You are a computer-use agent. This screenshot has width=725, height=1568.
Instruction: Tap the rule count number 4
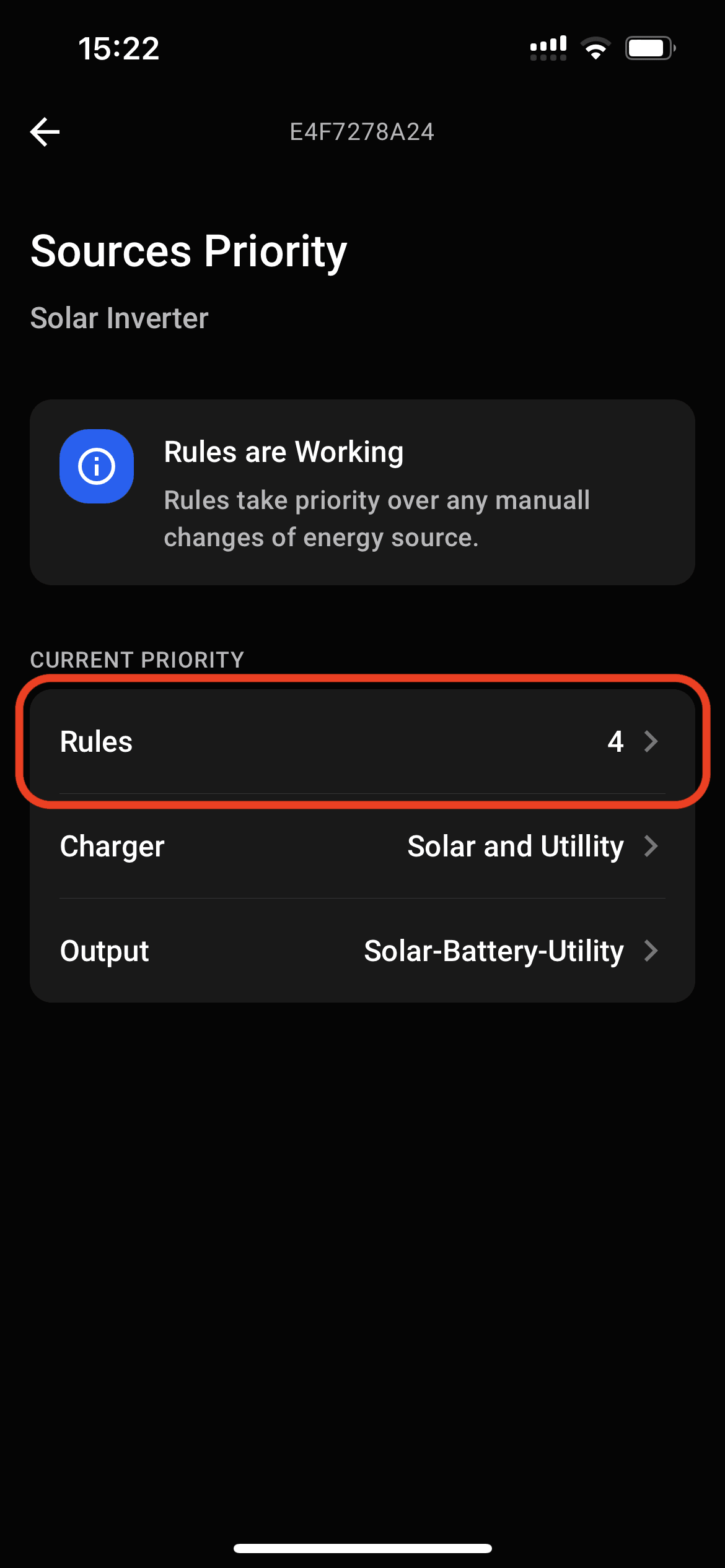616,741
